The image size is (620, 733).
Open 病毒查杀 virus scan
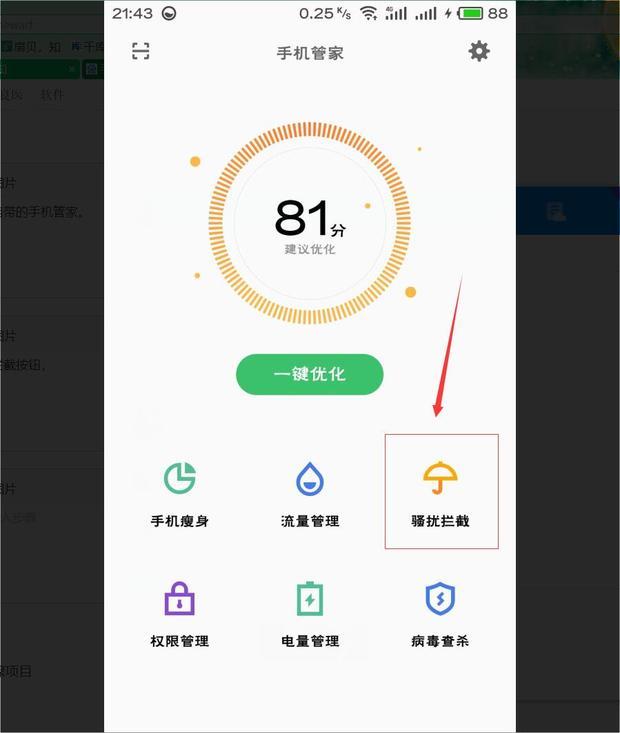[440, 612]
